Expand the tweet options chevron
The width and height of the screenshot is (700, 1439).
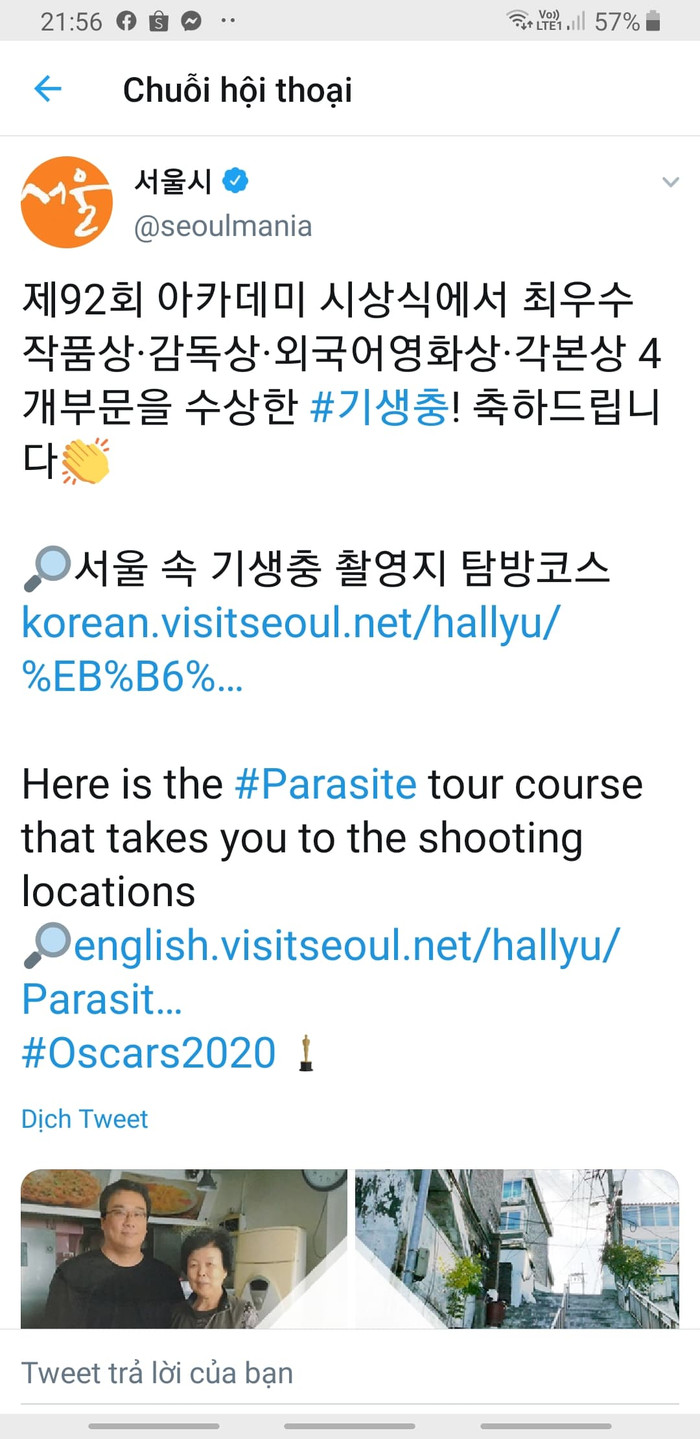(x=671, y=182)
